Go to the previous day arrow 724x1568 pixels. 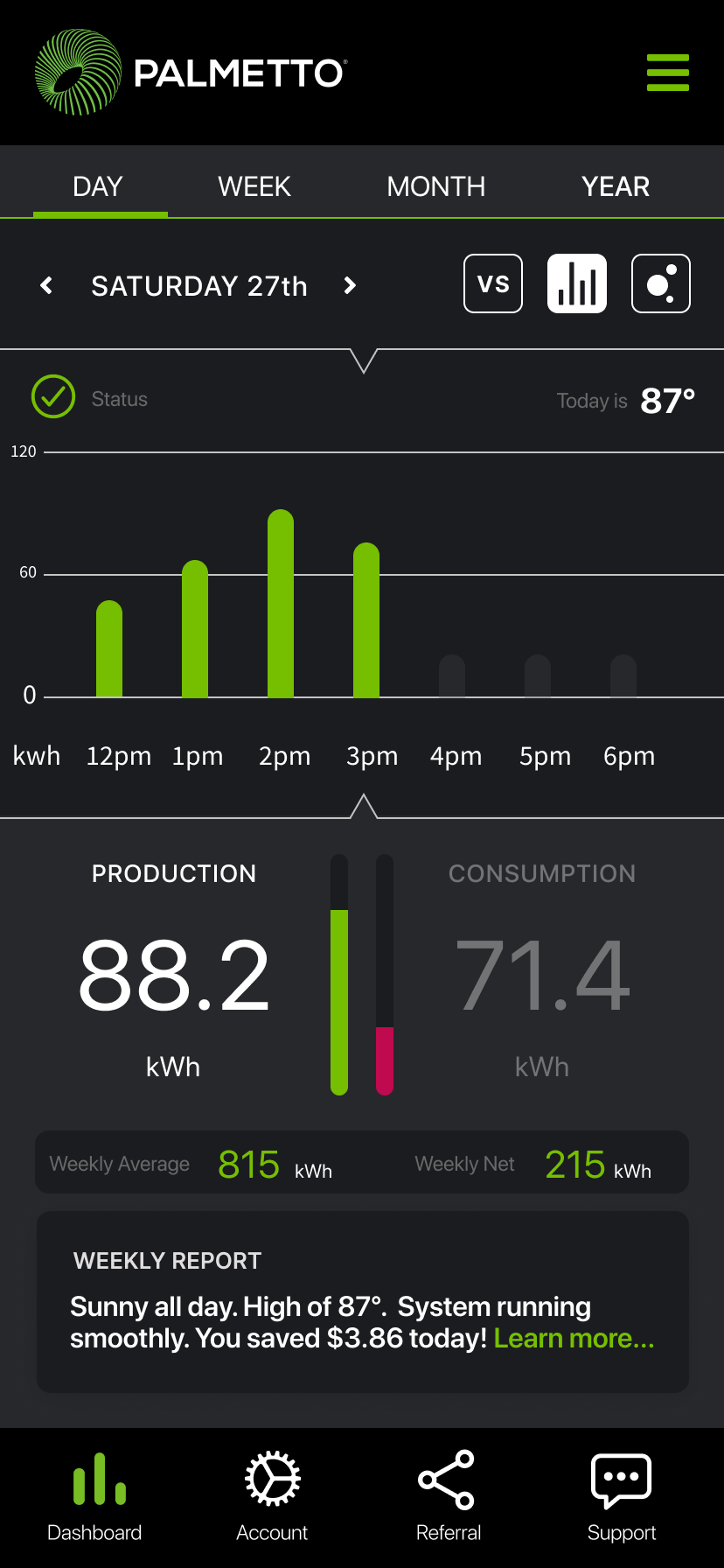(x=47, y=285)
